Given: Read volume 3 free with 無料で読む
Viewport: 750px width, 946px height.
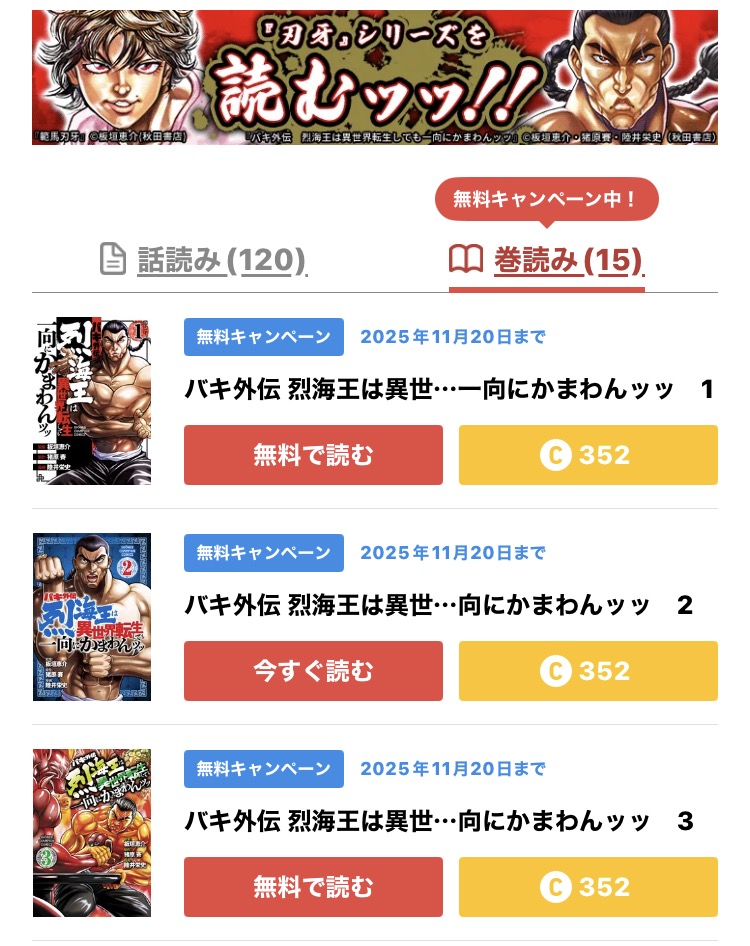Looking at the screenshot, I should pyautogui.click(x=313, y=887).
